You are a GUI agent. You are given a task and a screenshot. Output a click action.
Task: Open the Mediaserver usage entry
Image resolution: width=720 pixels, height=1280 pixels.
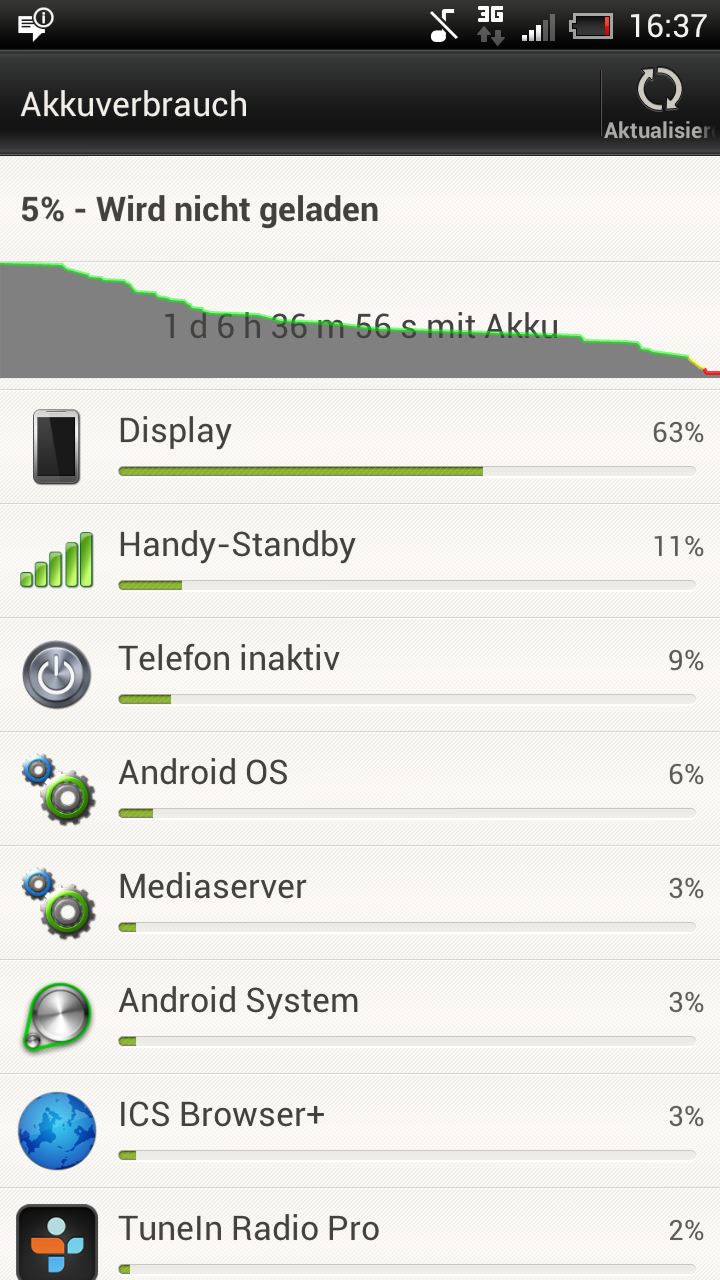pos(360,903)
